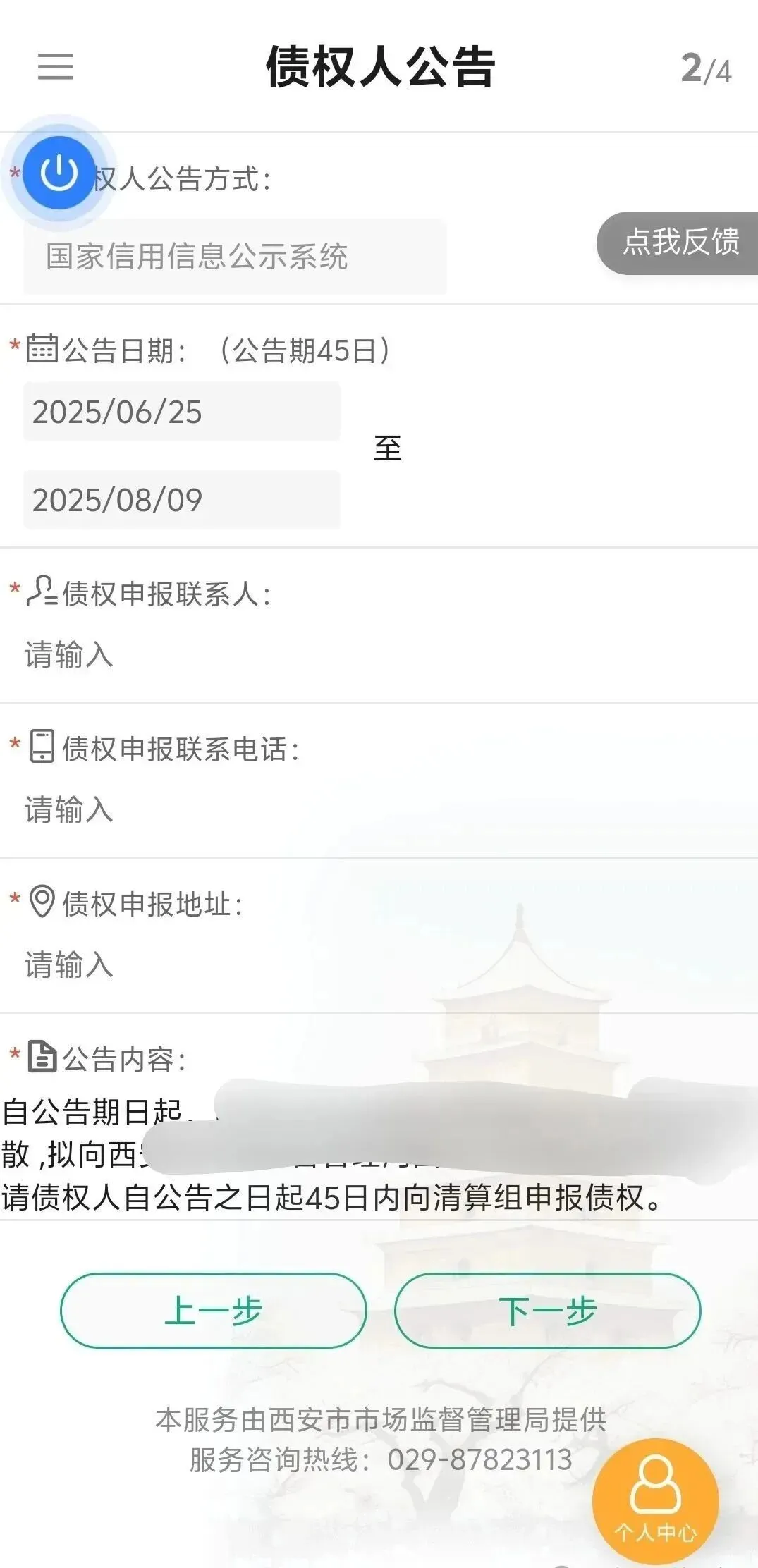Focus the 债权申报联系电话 input field

tap(379, 810)
